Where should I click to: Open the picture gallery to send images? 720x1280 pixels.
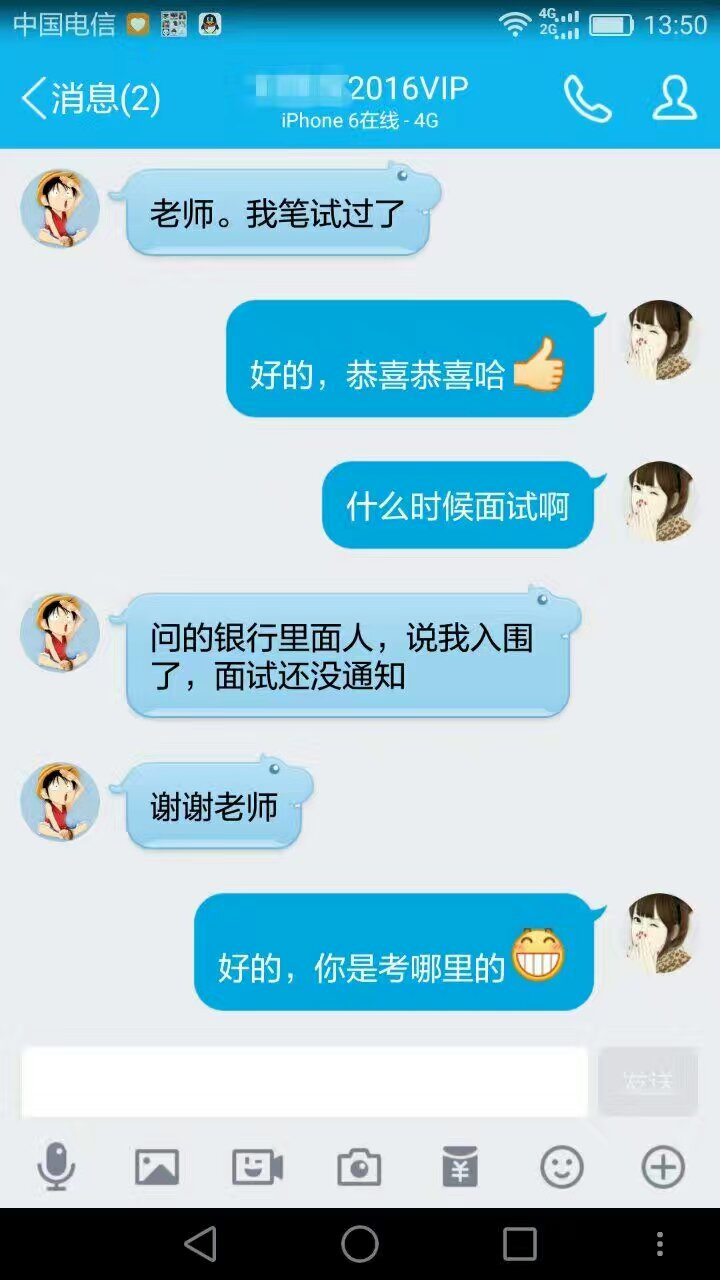(157, 1166)
